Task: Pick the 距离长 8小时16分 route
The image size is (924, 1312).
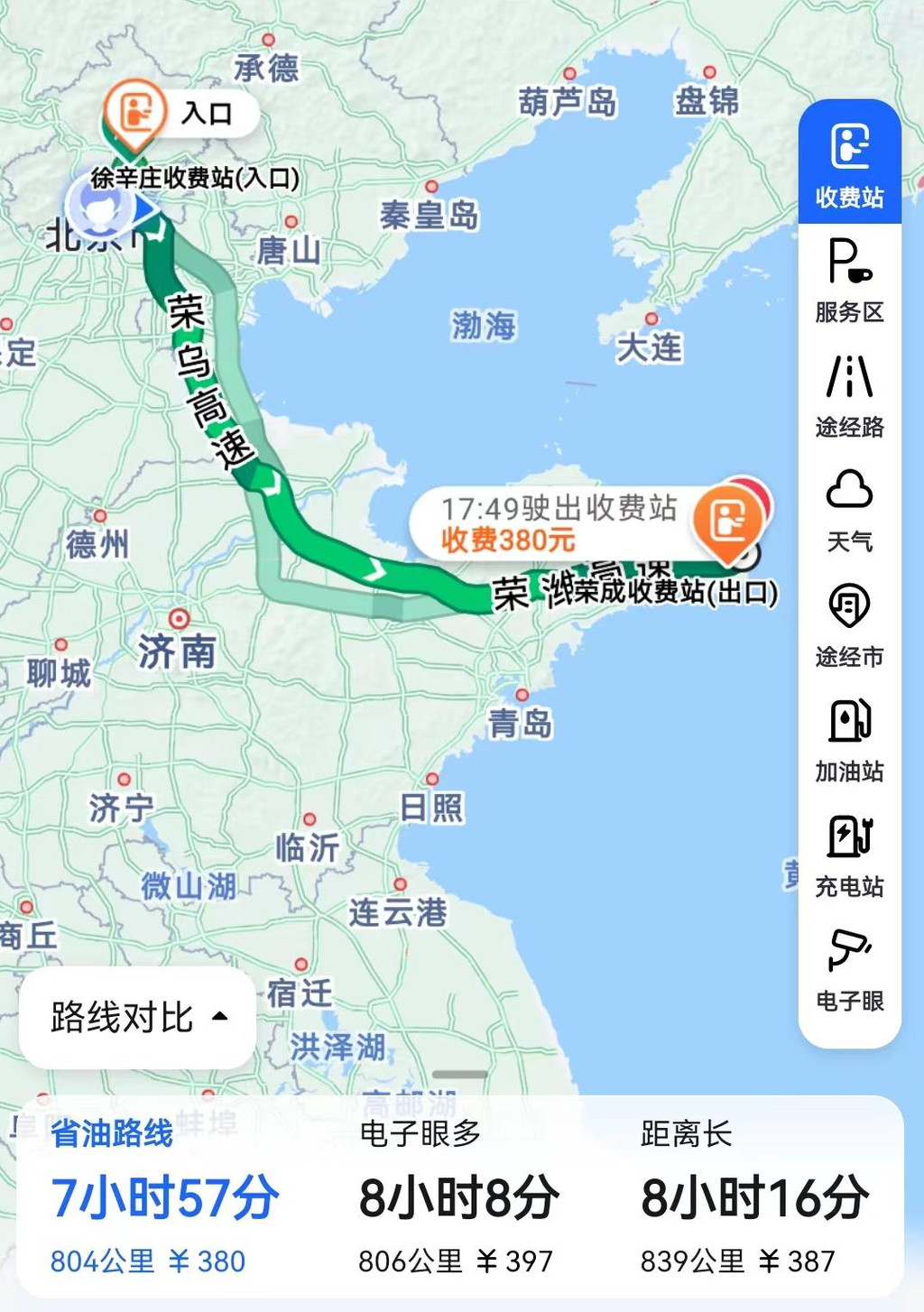Action: pyautogui.click(x=754, y=1198)
